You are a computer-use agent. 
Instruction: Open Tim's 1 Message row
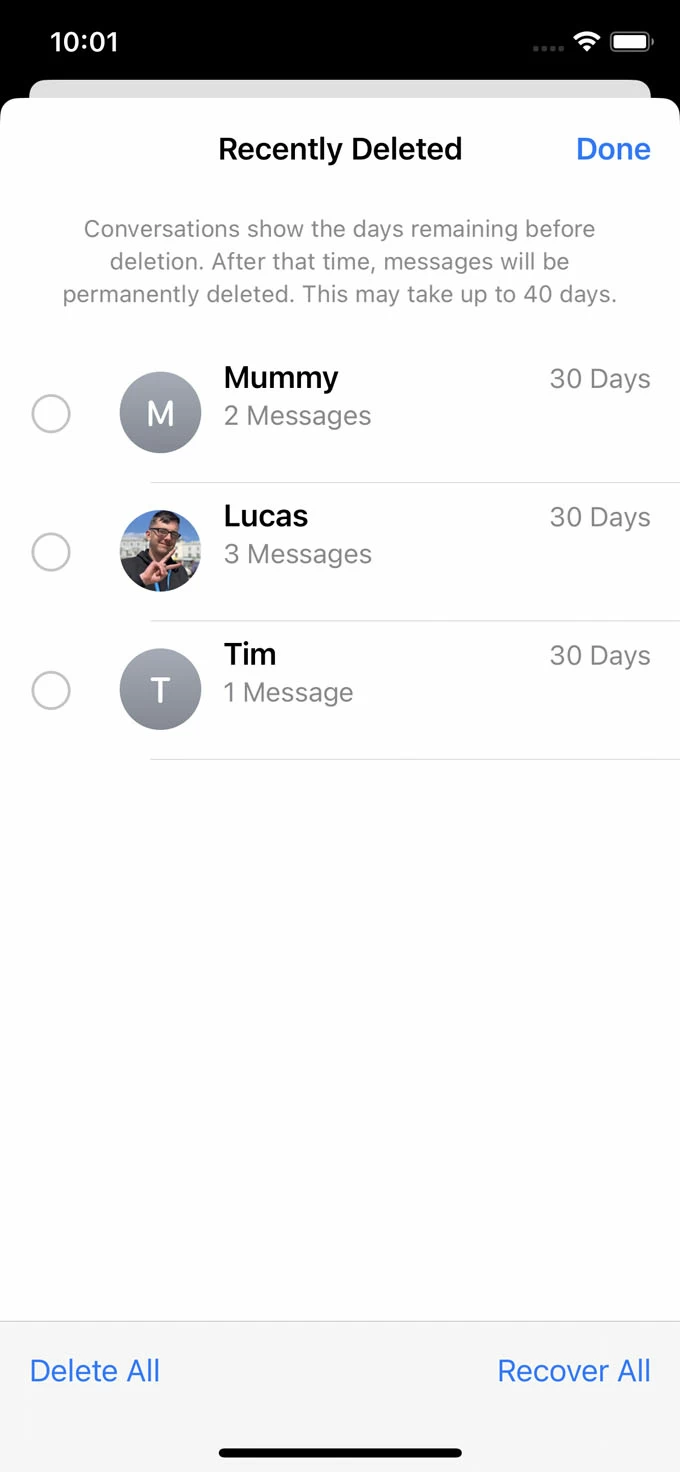pos(400,690)
